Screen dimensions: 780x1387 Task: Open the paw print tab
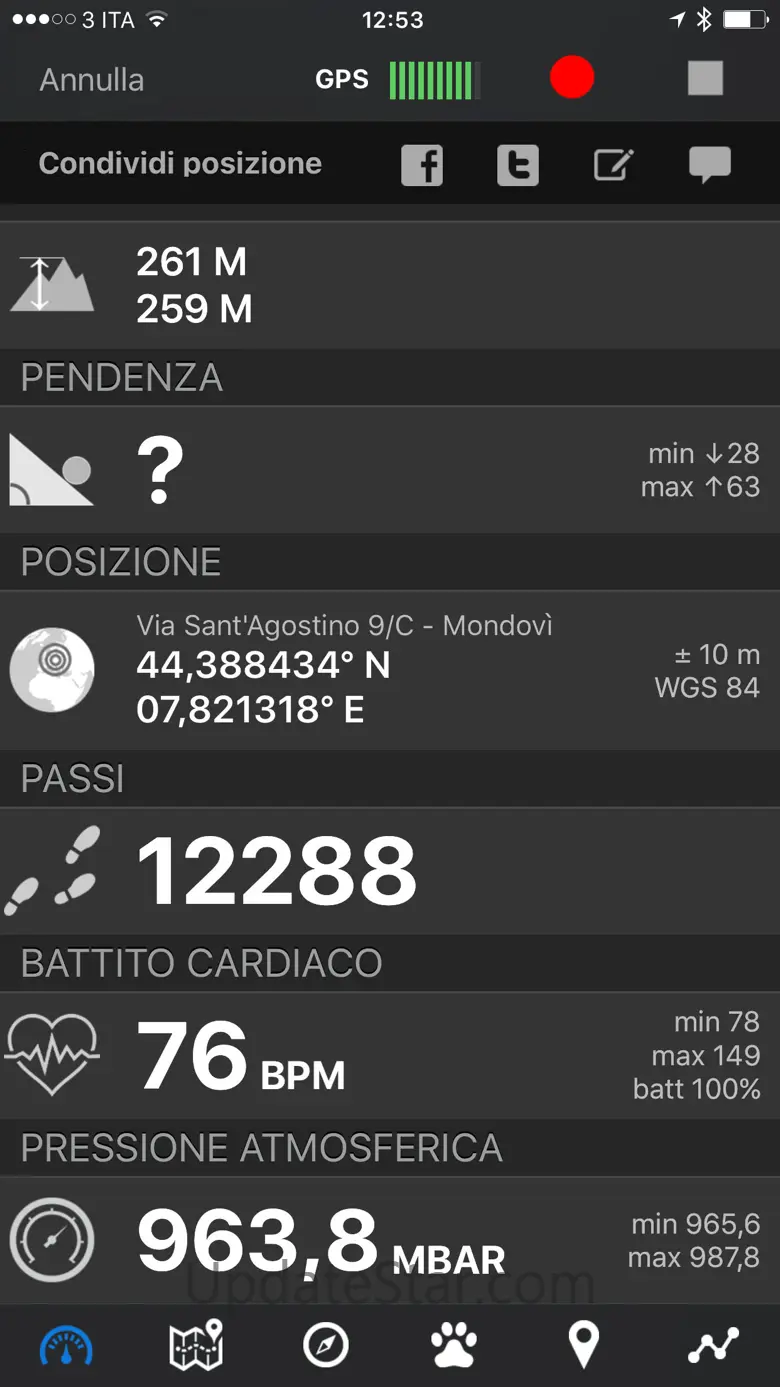455,1346
